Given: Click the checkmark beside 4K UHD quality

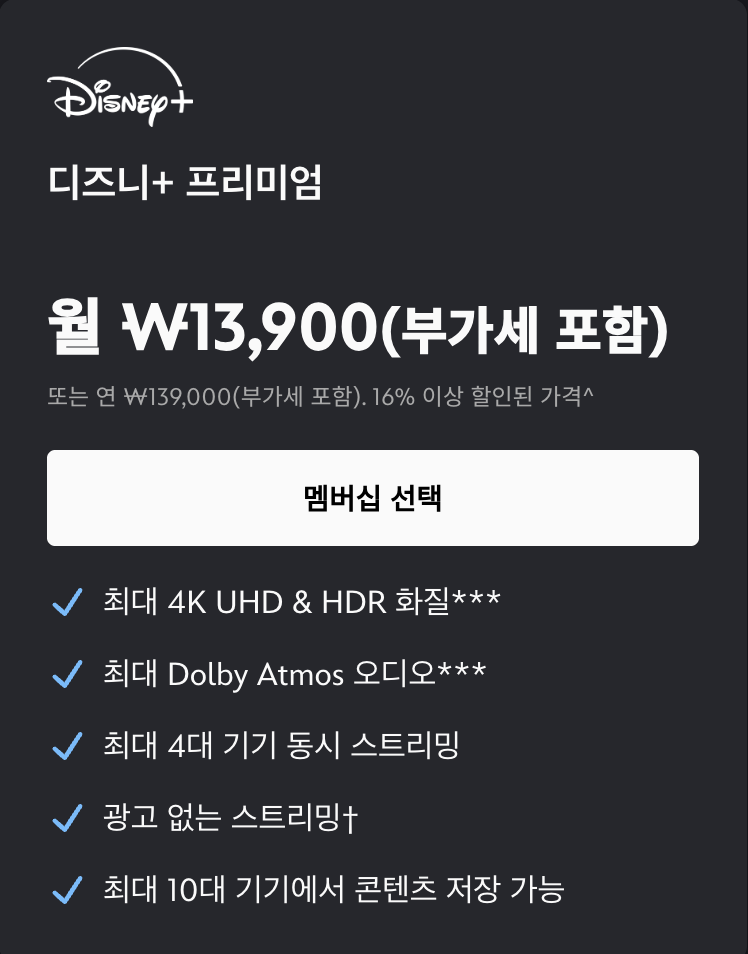Looking at the screenshot, I should tap(67, 601).
